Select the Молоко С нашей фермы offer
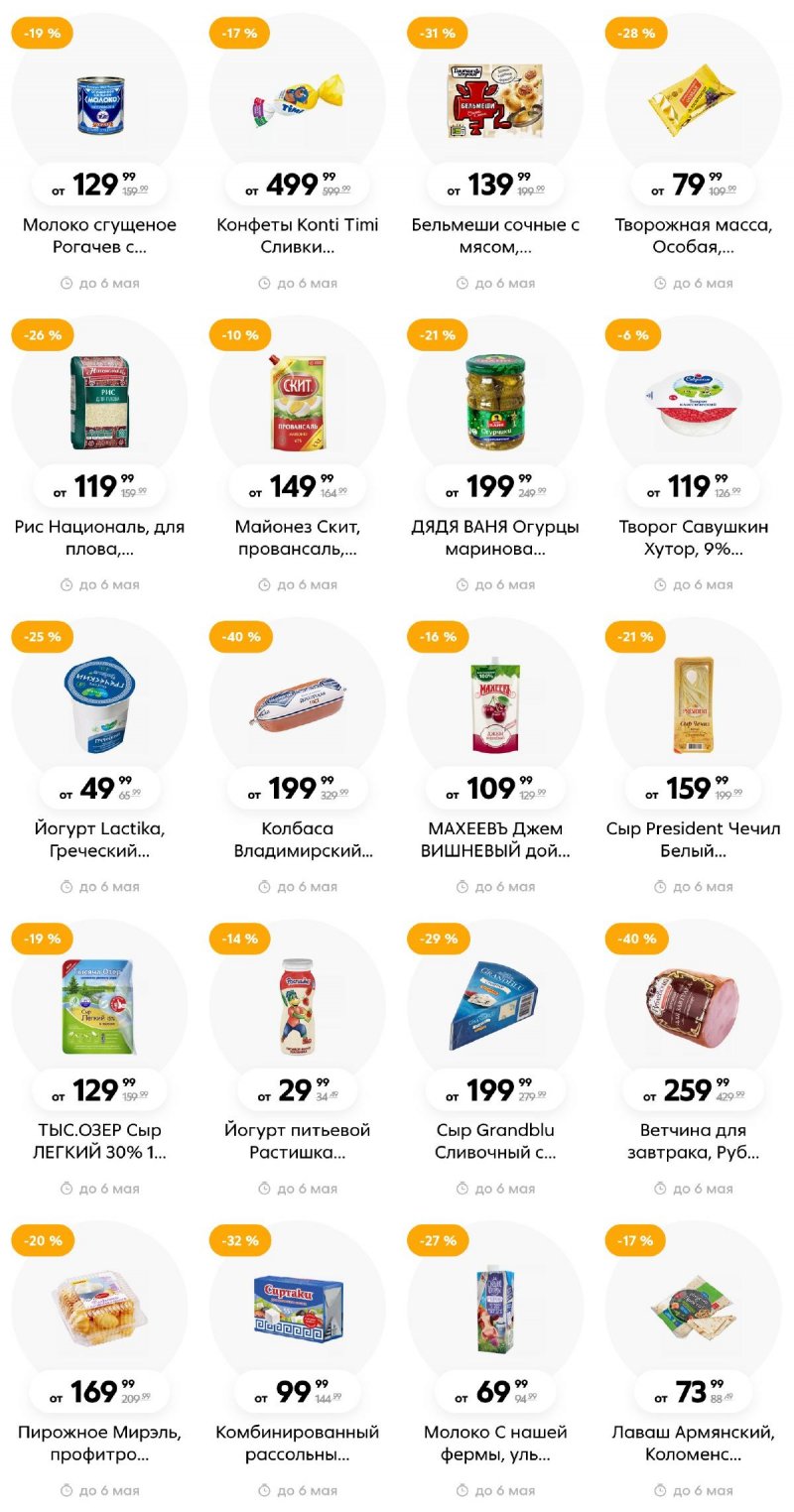This screenshot has width=794, height=1512. pyautogui.click(x=495, y=1310)
